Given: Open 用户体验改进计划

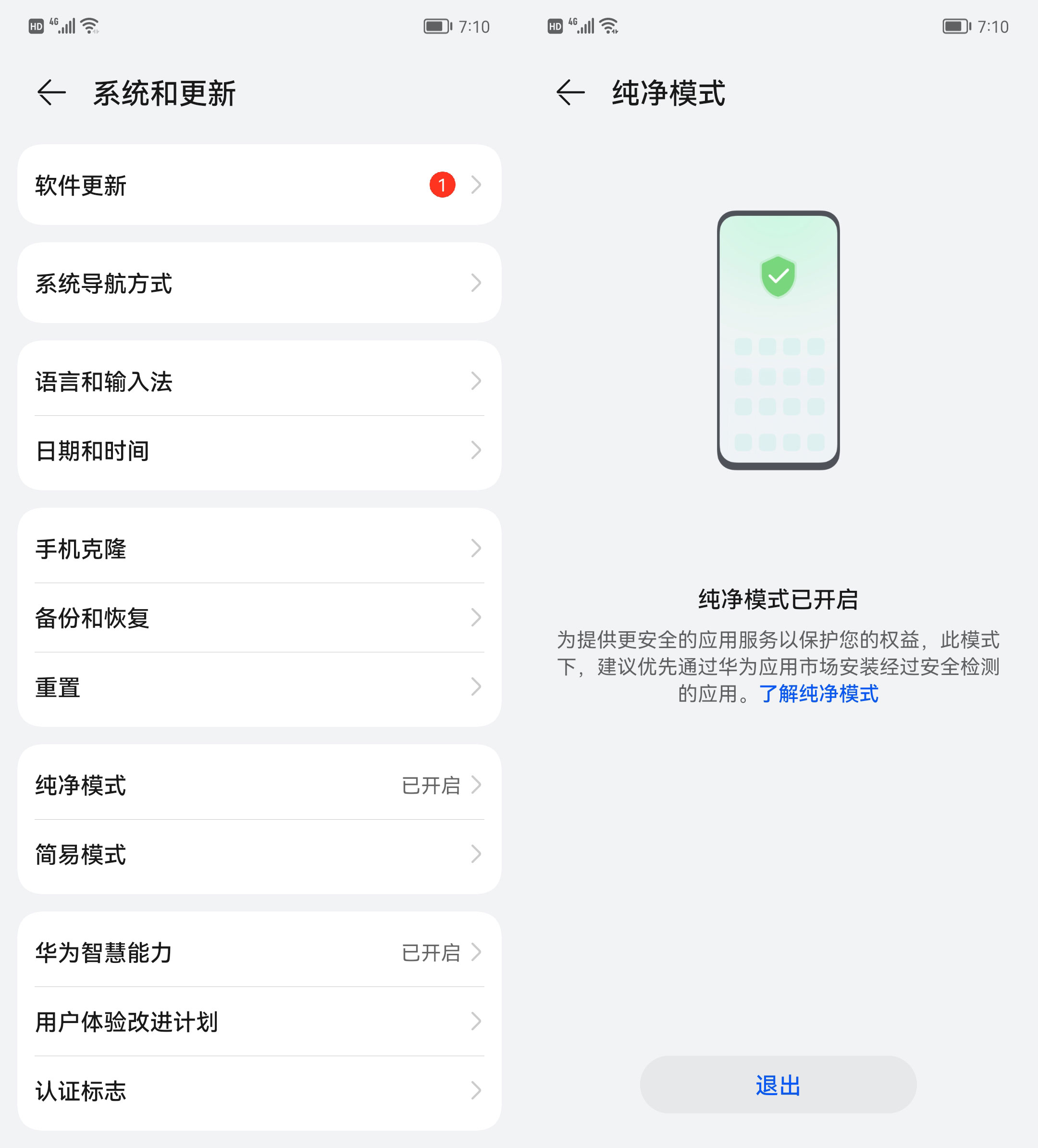Looking at the screenshot, I should click(x=259, y=1022).
